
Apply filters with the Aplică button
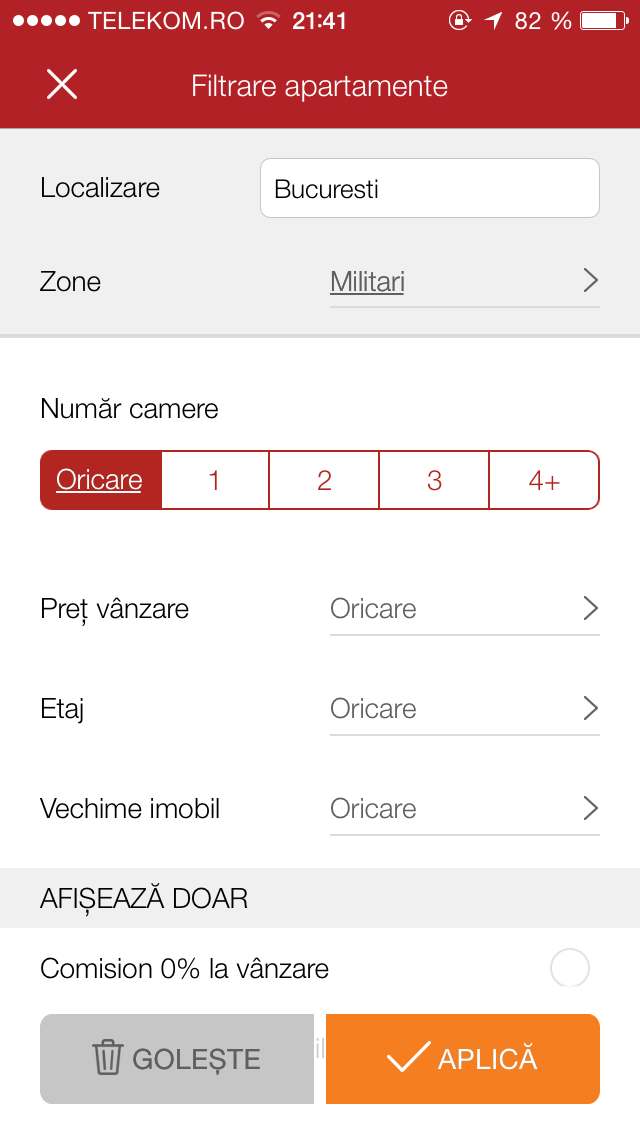[x=463, y=1059]
